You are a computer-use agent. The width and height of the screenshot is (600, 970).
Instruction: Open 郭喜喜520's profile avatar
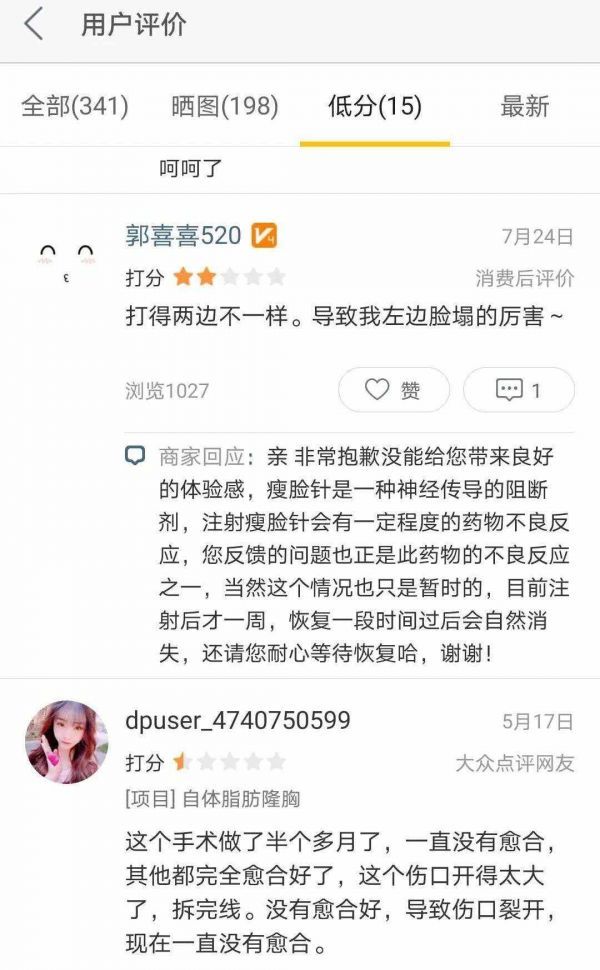(66, 259)
